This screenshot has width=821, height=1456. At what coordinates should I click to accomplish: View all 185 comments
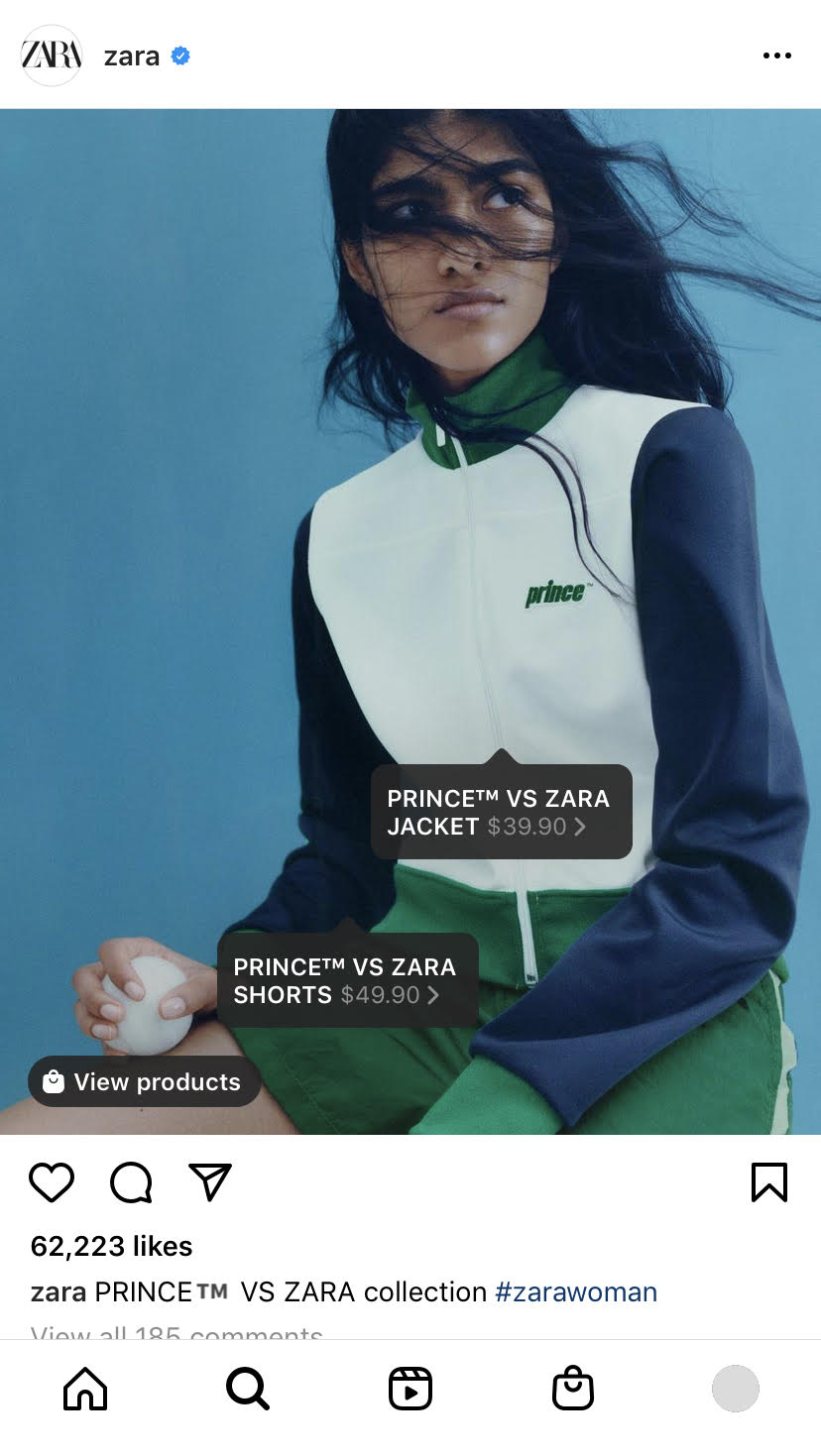tap(176, 1333)
